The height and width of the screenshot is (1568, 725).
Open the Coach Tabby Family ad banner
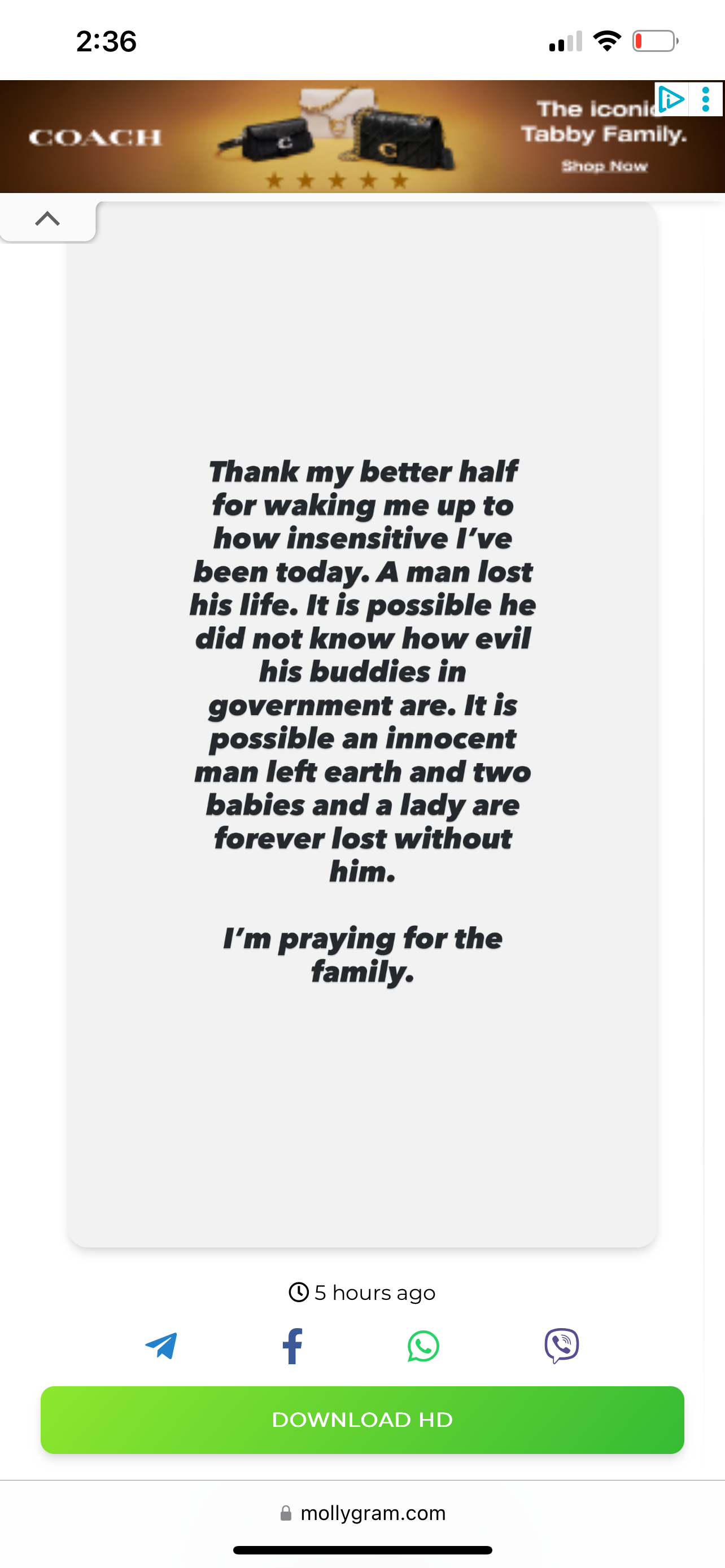pyautogui.click(x=362, y=137)
